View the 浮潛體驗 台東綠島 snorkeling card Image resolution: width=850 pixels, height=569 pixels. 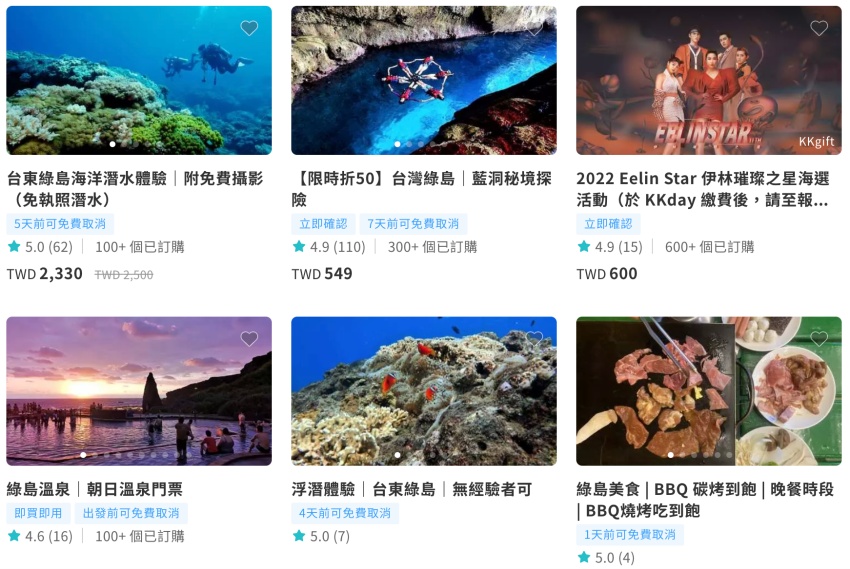pos(411,489)
